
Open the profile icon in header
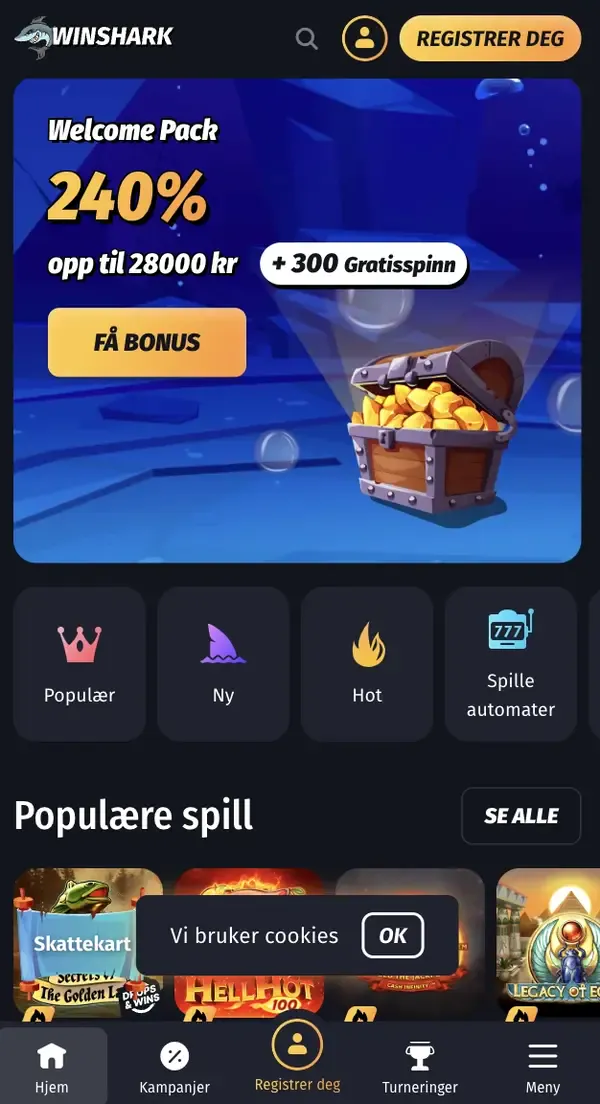(364, 39)
